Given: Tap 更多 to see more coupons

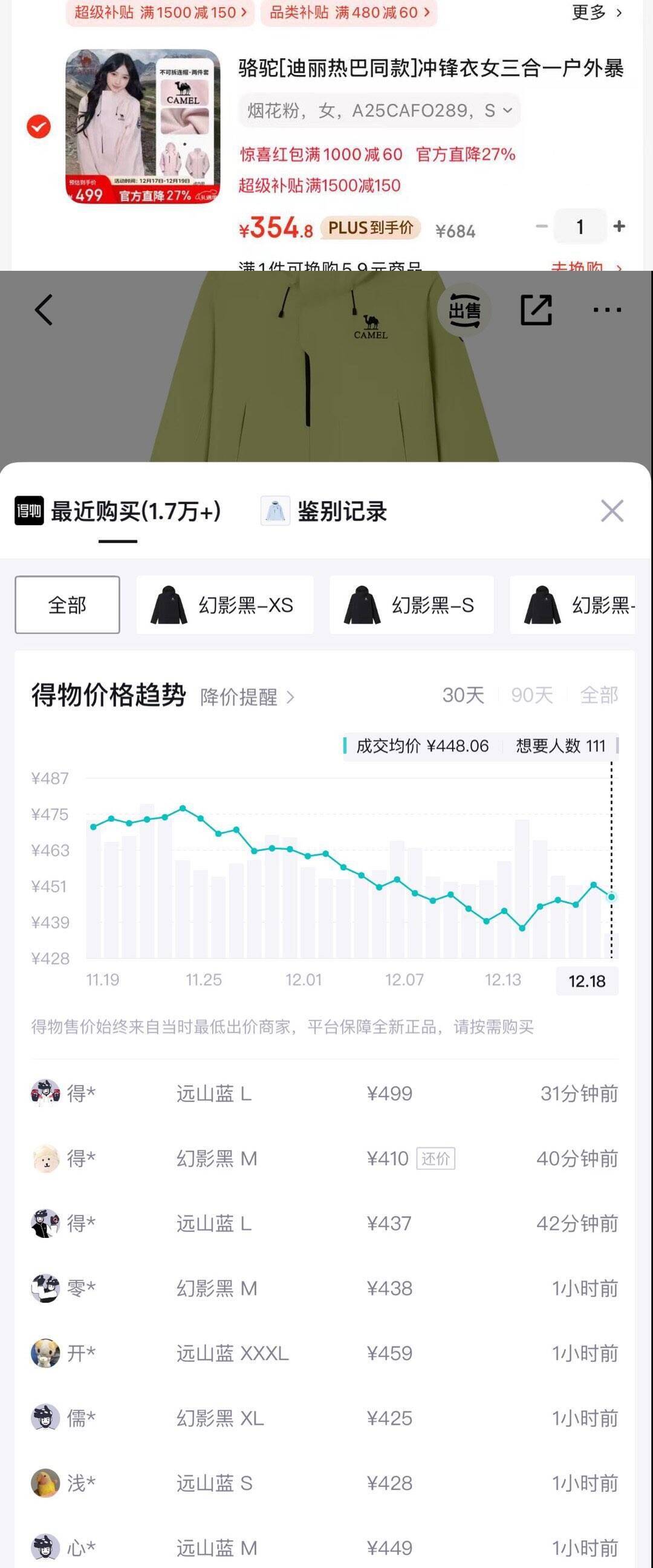Looking at the screenshot, I should coord(596,12).
